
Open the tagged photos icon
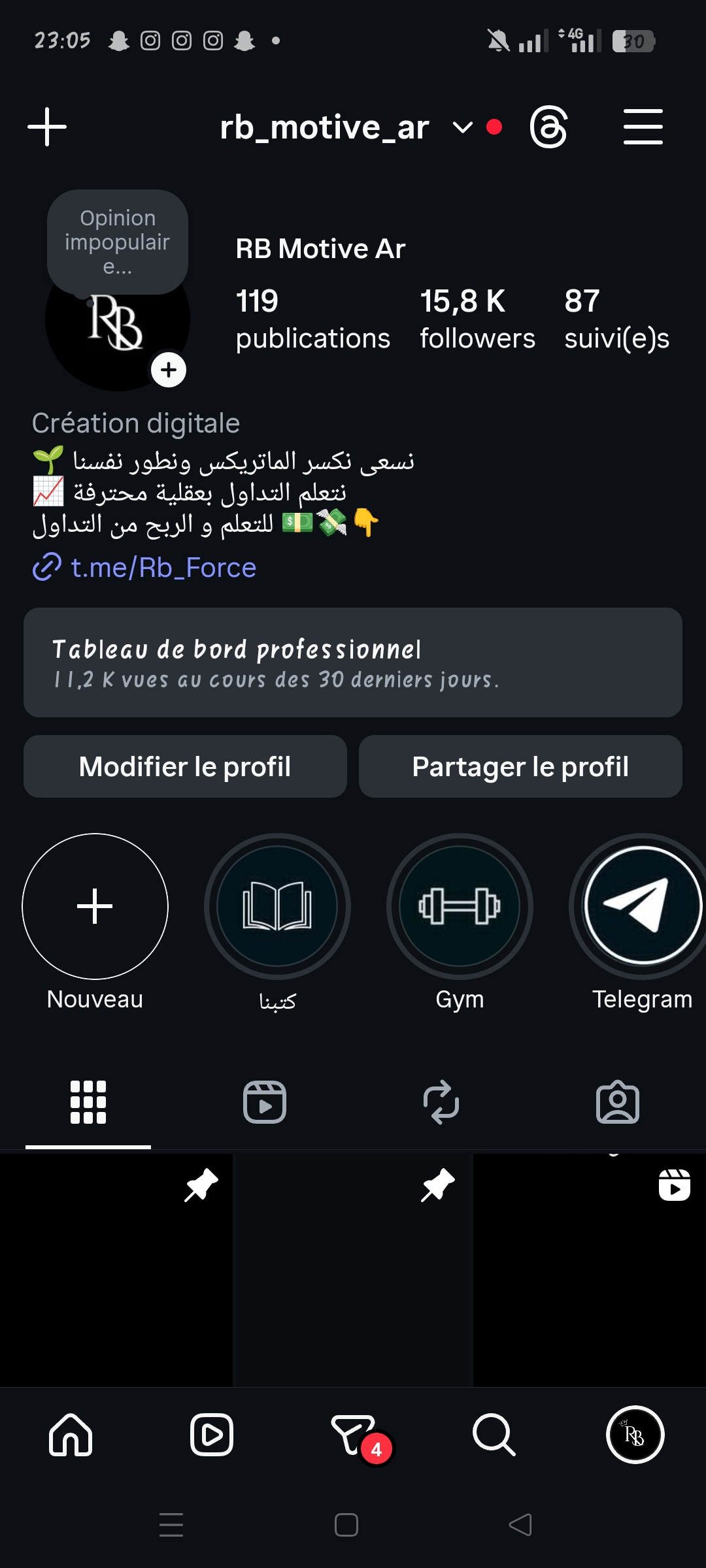tap(618, 1103)
